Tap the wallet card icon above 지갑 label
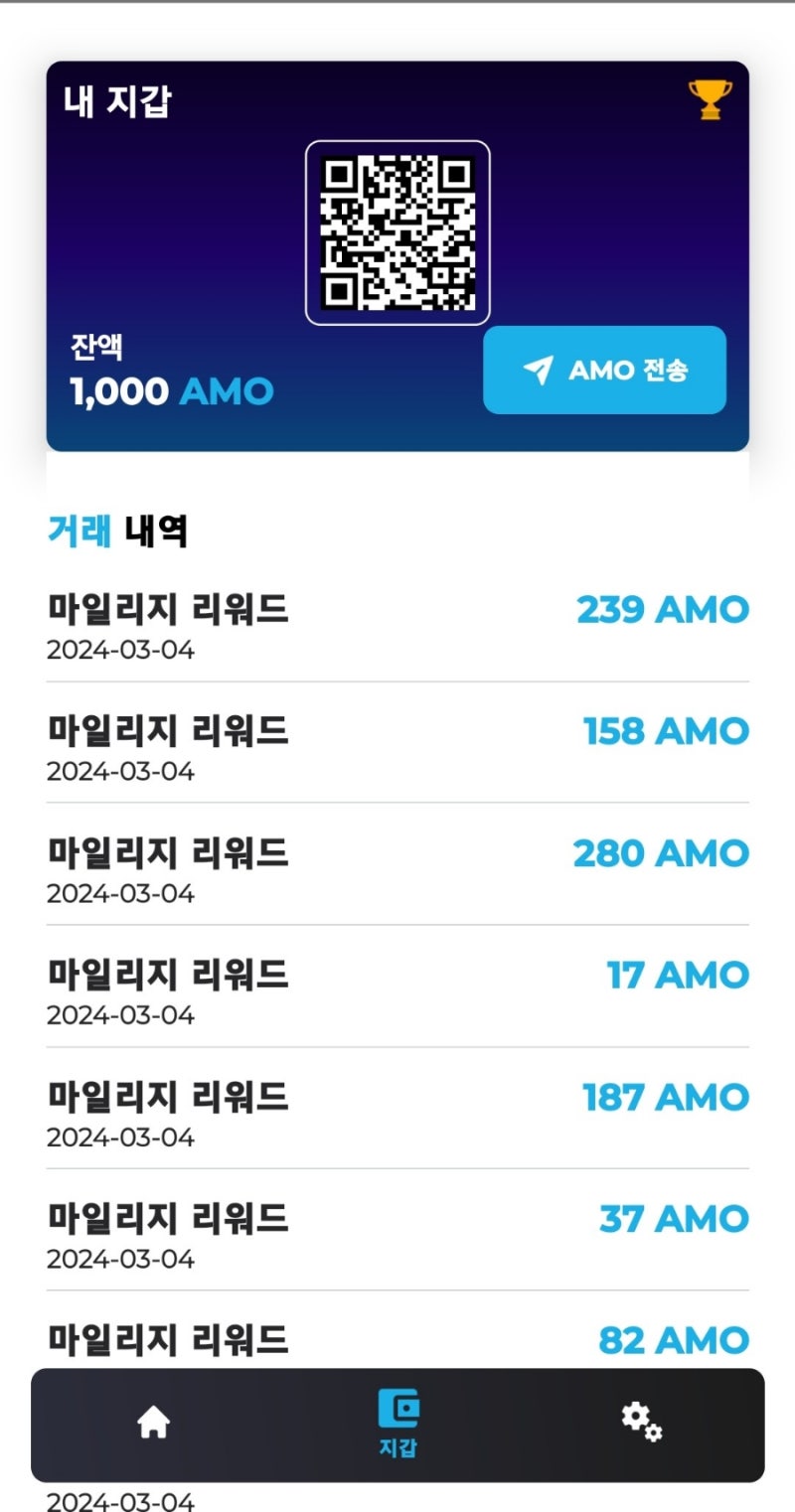The image size is (795, 1512). coord(397,1407)
